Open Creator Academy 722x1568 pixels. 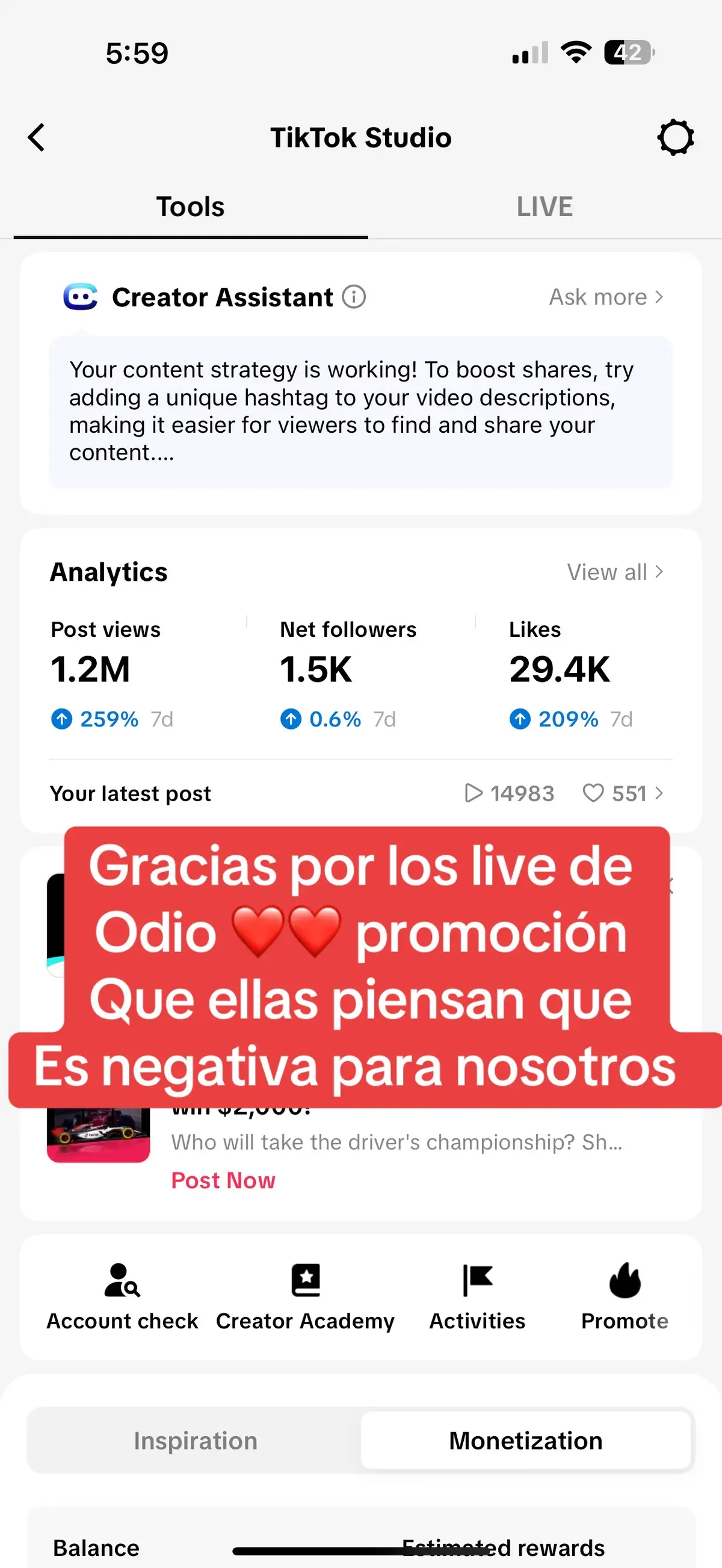(305, 1297)
